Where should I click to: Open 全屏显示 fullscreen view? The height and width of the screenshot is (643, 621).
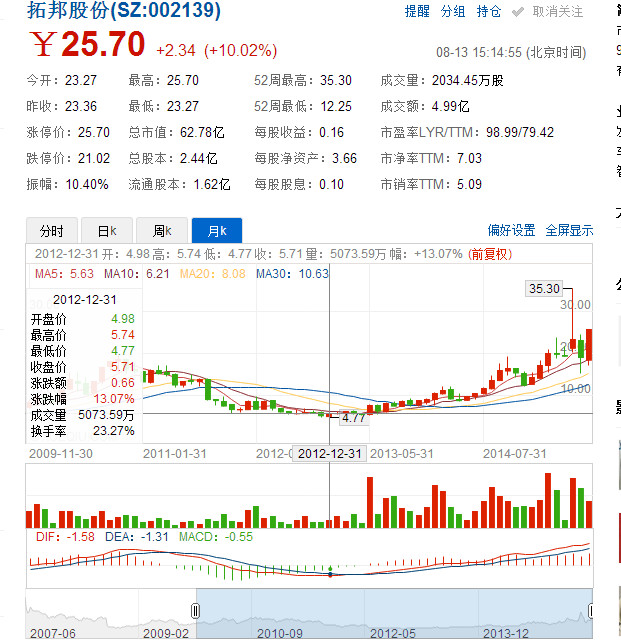[569, 230]
